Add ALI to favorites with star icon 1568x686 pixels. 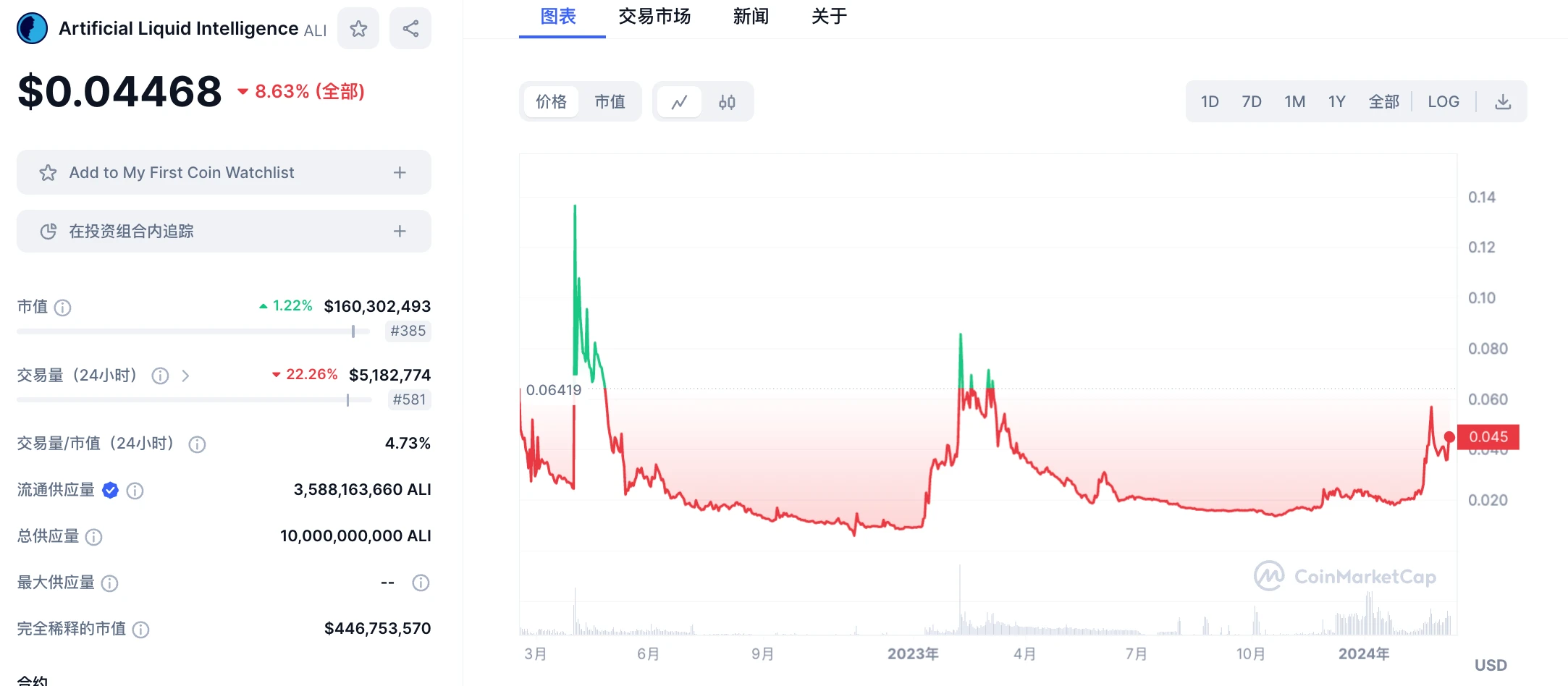click(358, 29)
